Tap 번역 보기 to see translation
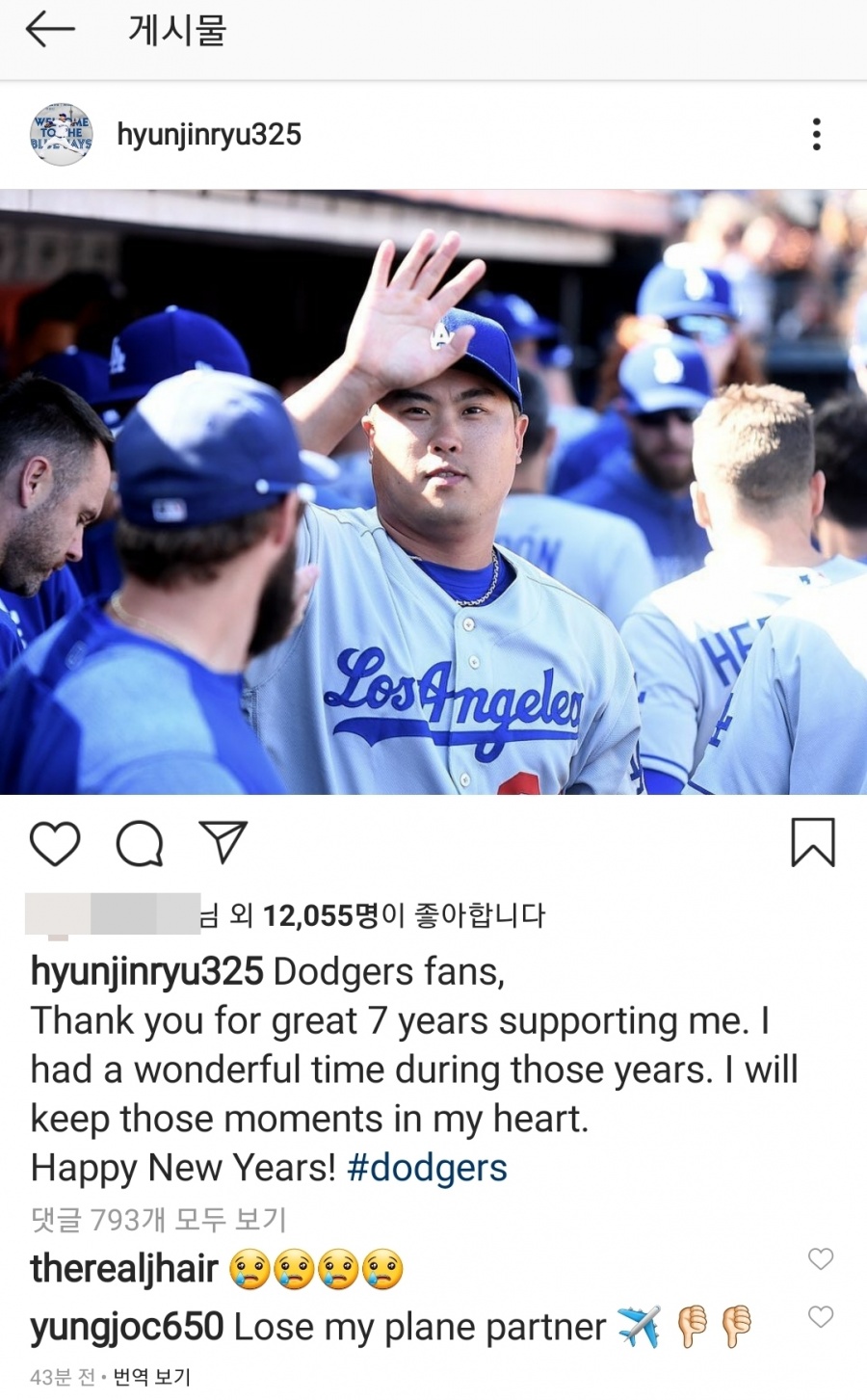The width and height of the screenshot is (867, 1400). click(151, 1377)
